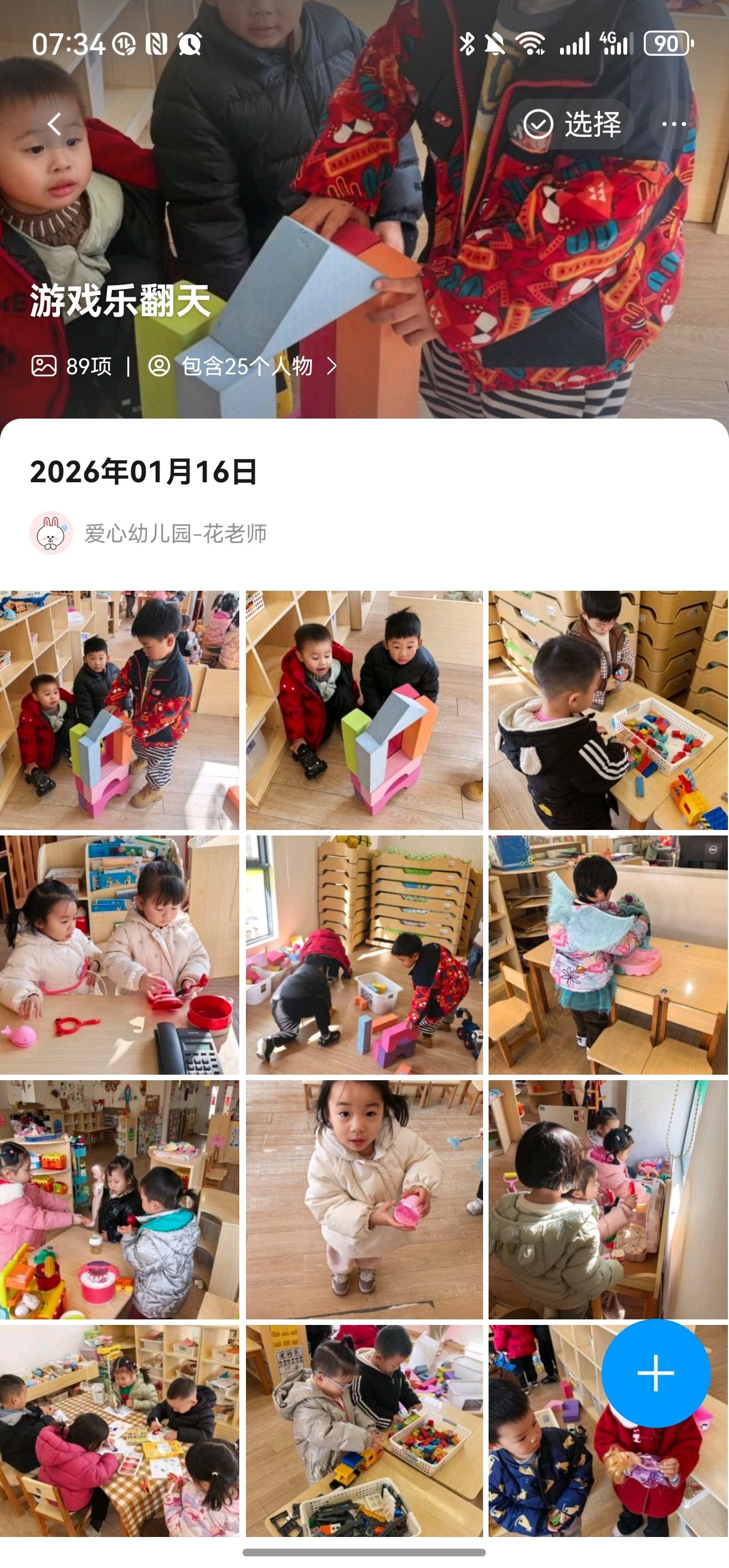Open photo of two boys sitting behind blocks

pyautogui.click(x=364, y=710)
